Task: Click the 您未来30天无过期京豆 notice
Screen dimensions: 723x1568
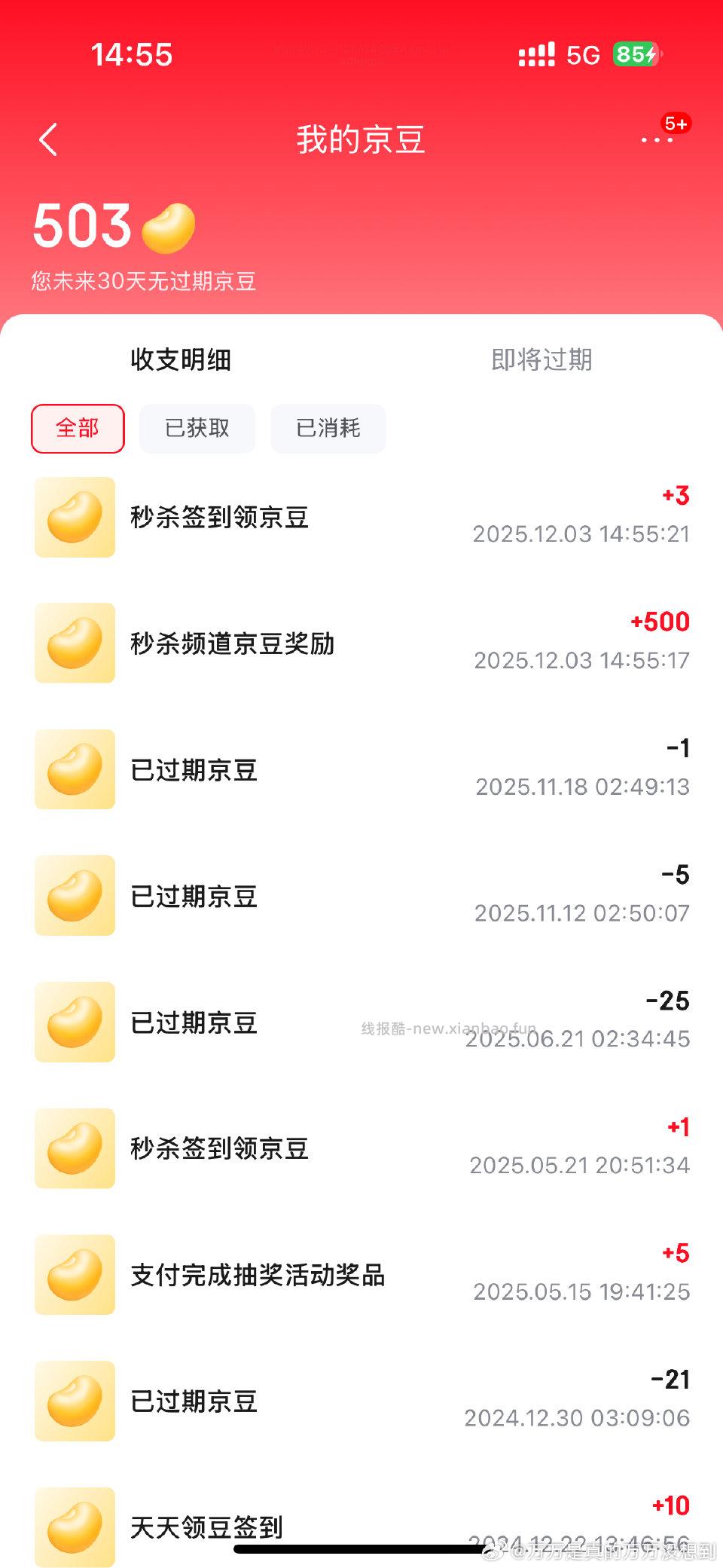Action: click(x=142, y=281)
